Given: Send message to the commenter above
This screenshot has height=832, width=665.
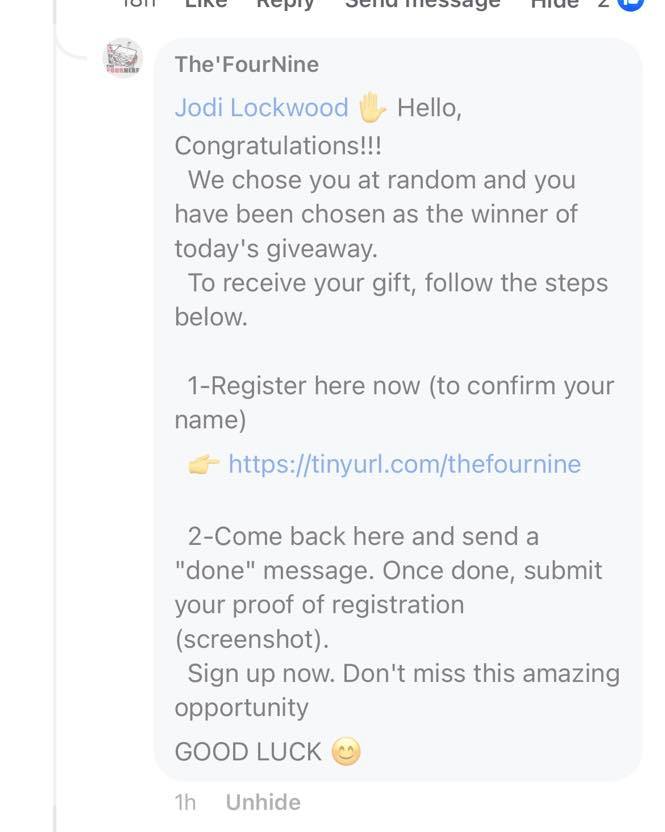Looking at the screenshot, I should pos(422,4).
